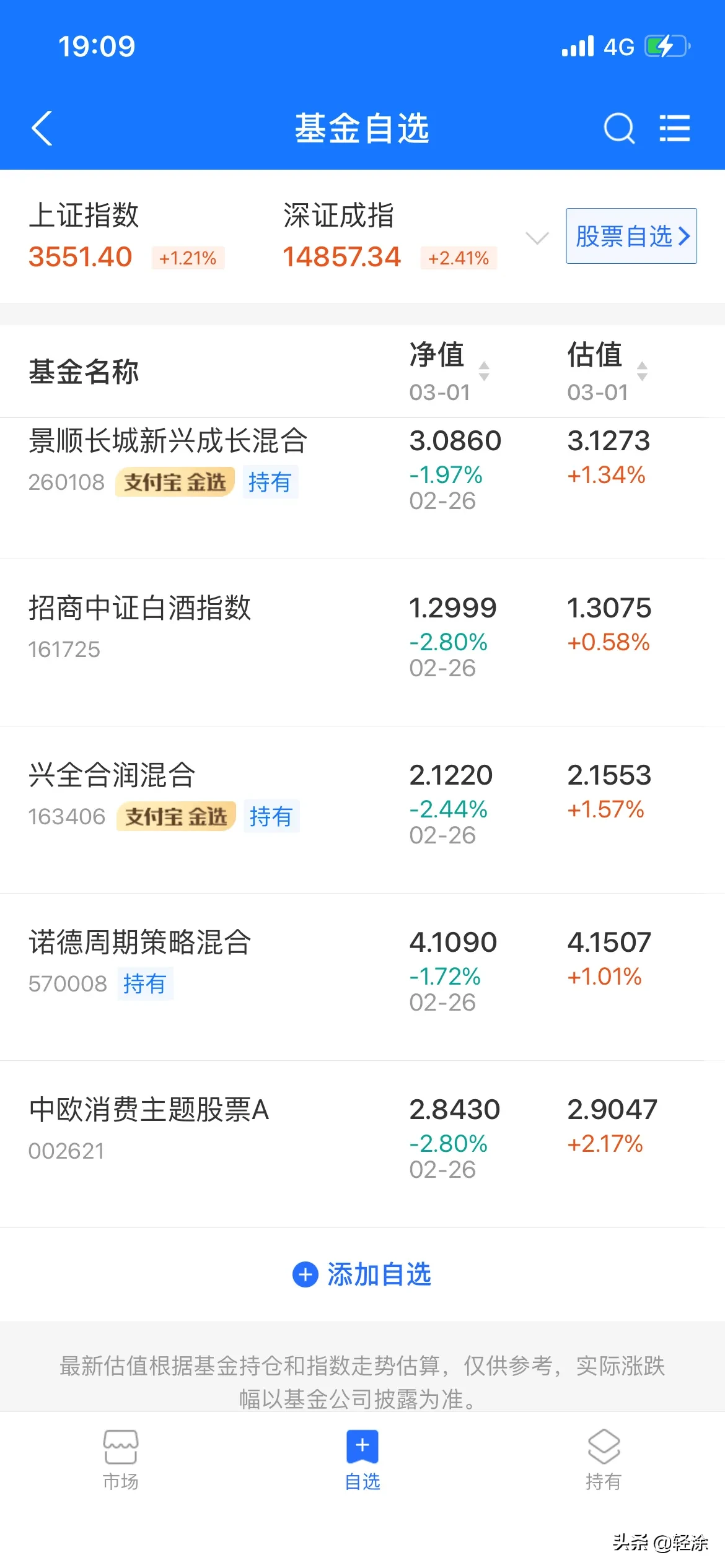This screenshot has width=725, height=1568.
Task: Sort funds by 估值 column
Action: pyautogui.click(x=607, y=370)
